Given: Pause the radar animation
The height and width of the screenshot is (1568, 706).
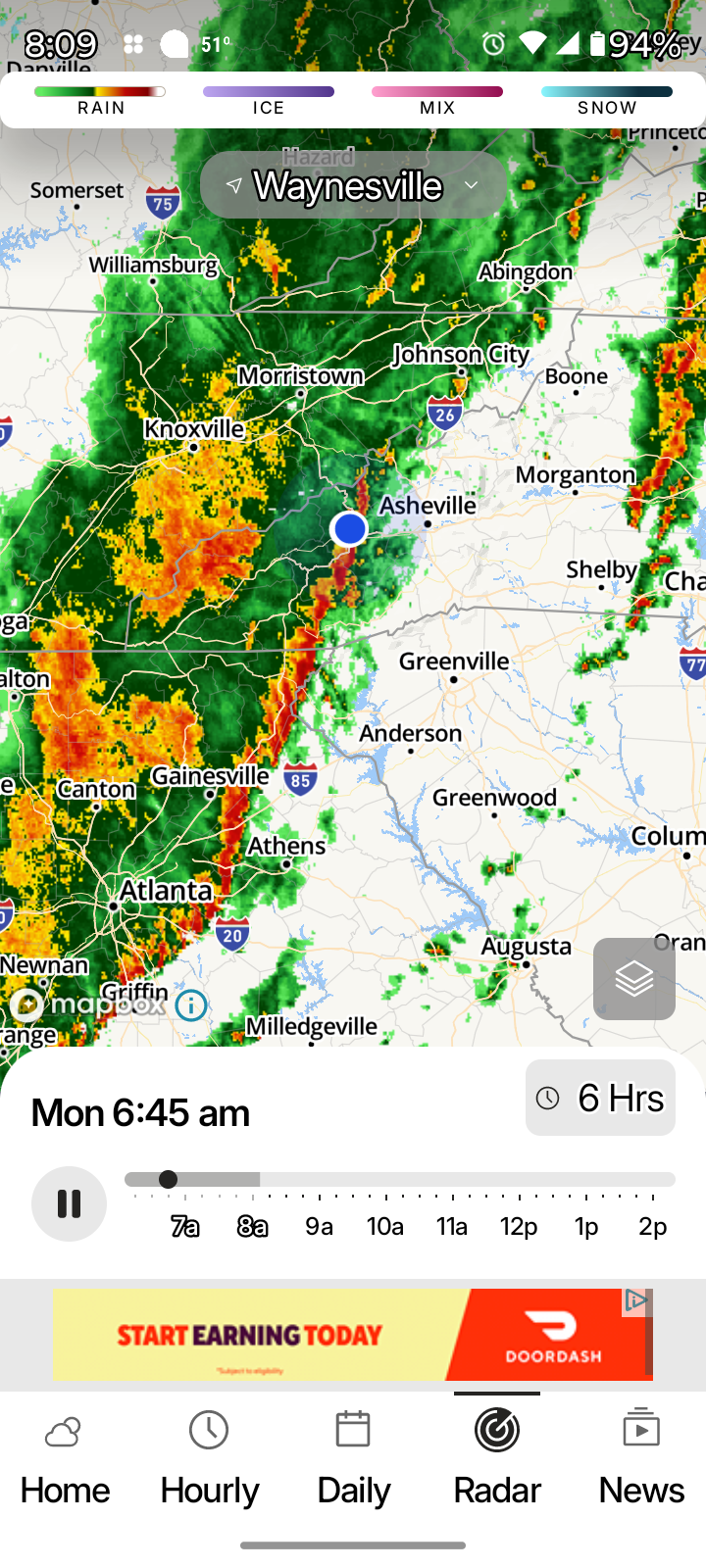Looking at the screenshot, I should coord(69,1203).
